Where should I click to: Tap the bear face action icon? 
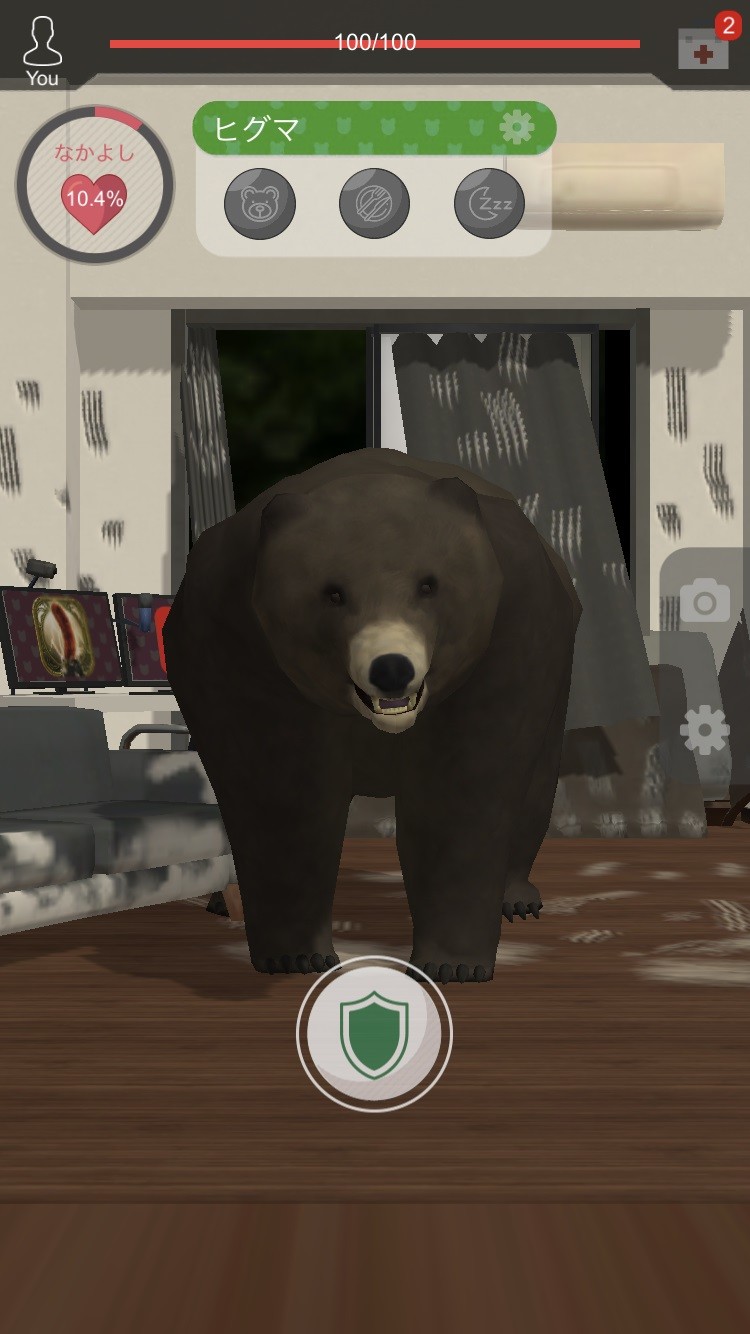pyautogui.click(x=260, y=204)
